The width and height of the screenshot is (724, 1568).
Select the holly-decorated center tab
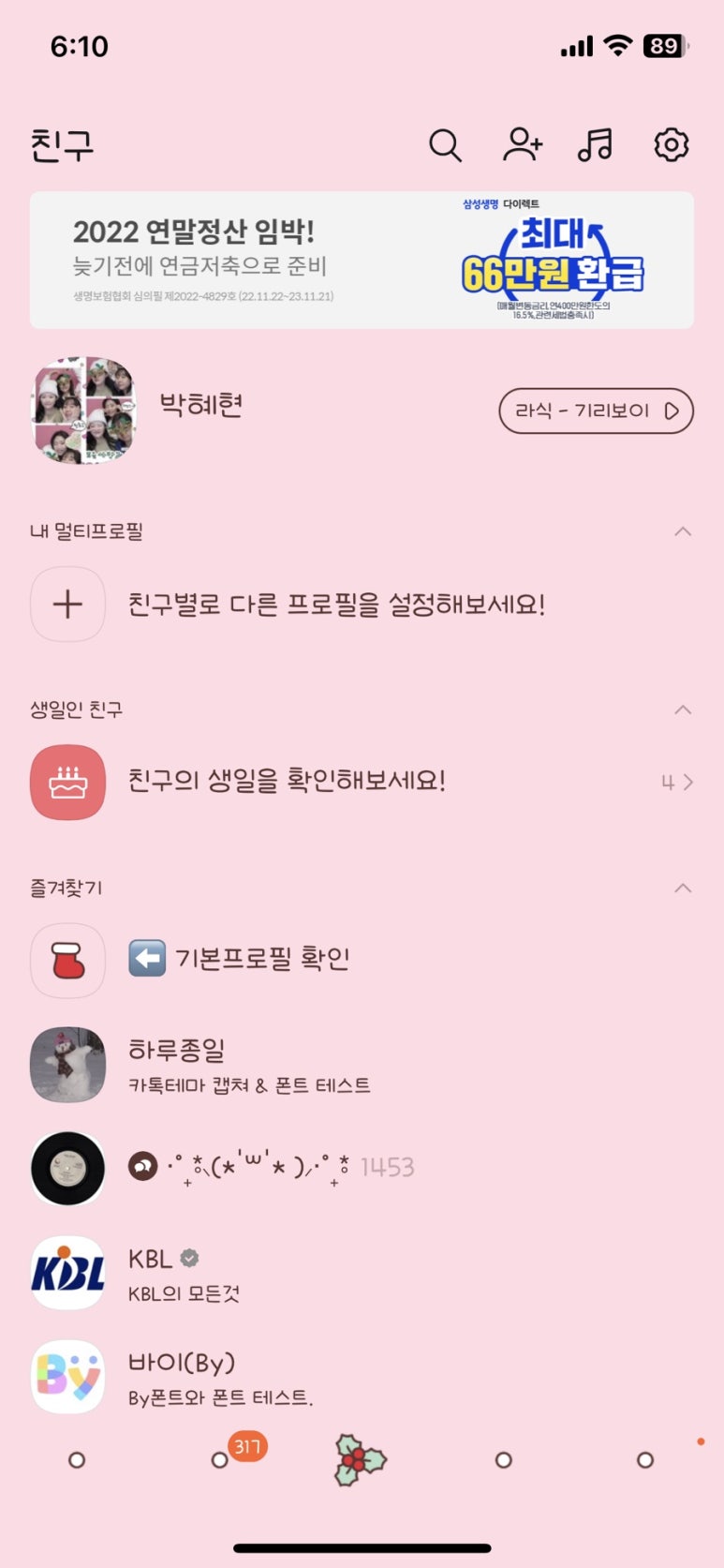click(x=361, y=1459)
